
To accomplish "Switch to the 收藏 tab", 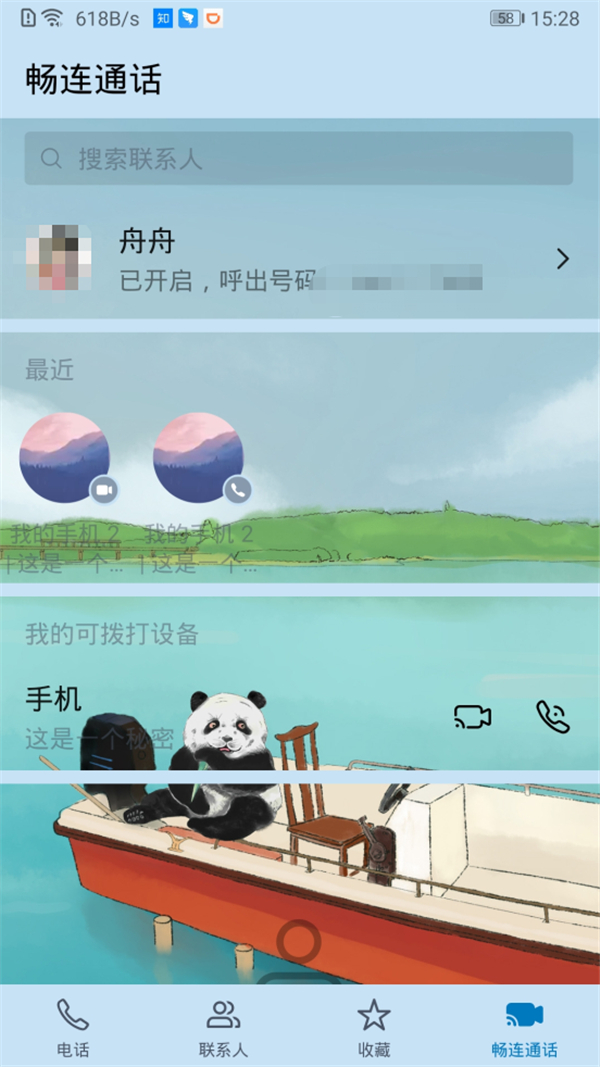I will (x=374, y=1026).
